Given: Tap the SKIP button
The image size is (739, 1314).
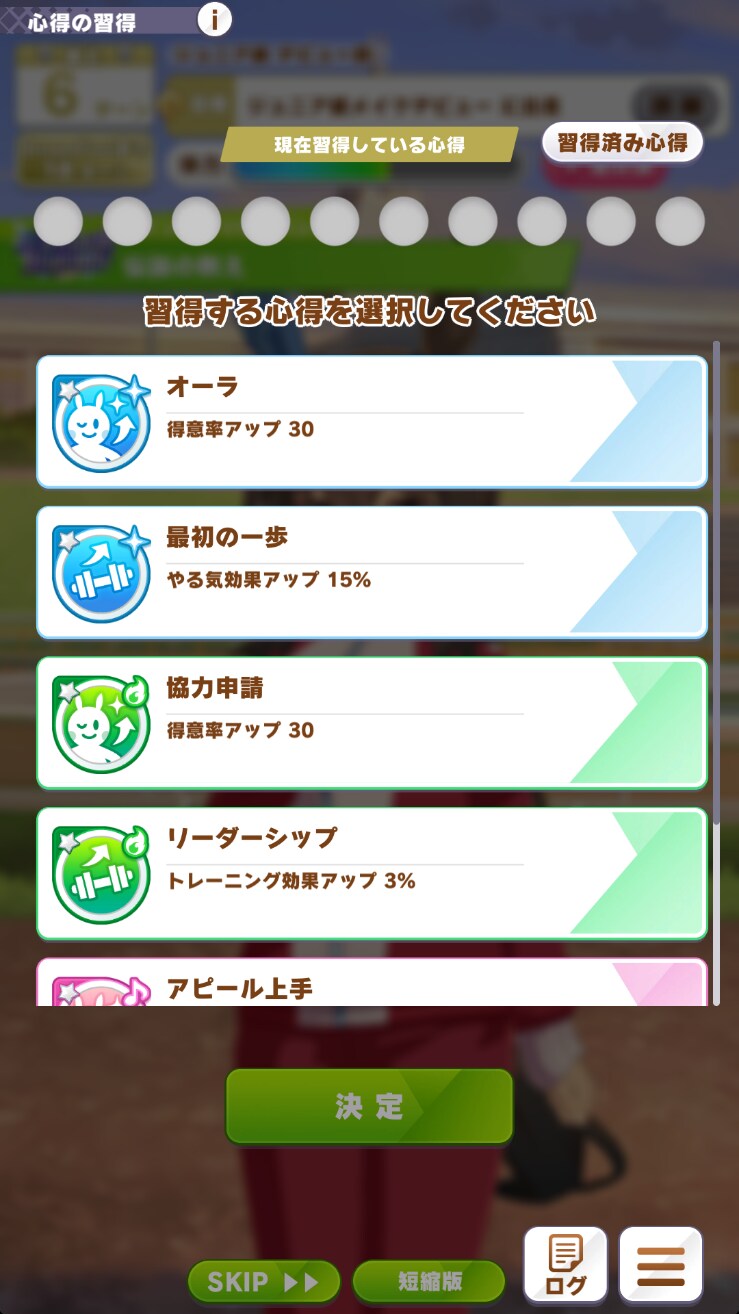Looking at the screenshot, I should point(264,1281).
